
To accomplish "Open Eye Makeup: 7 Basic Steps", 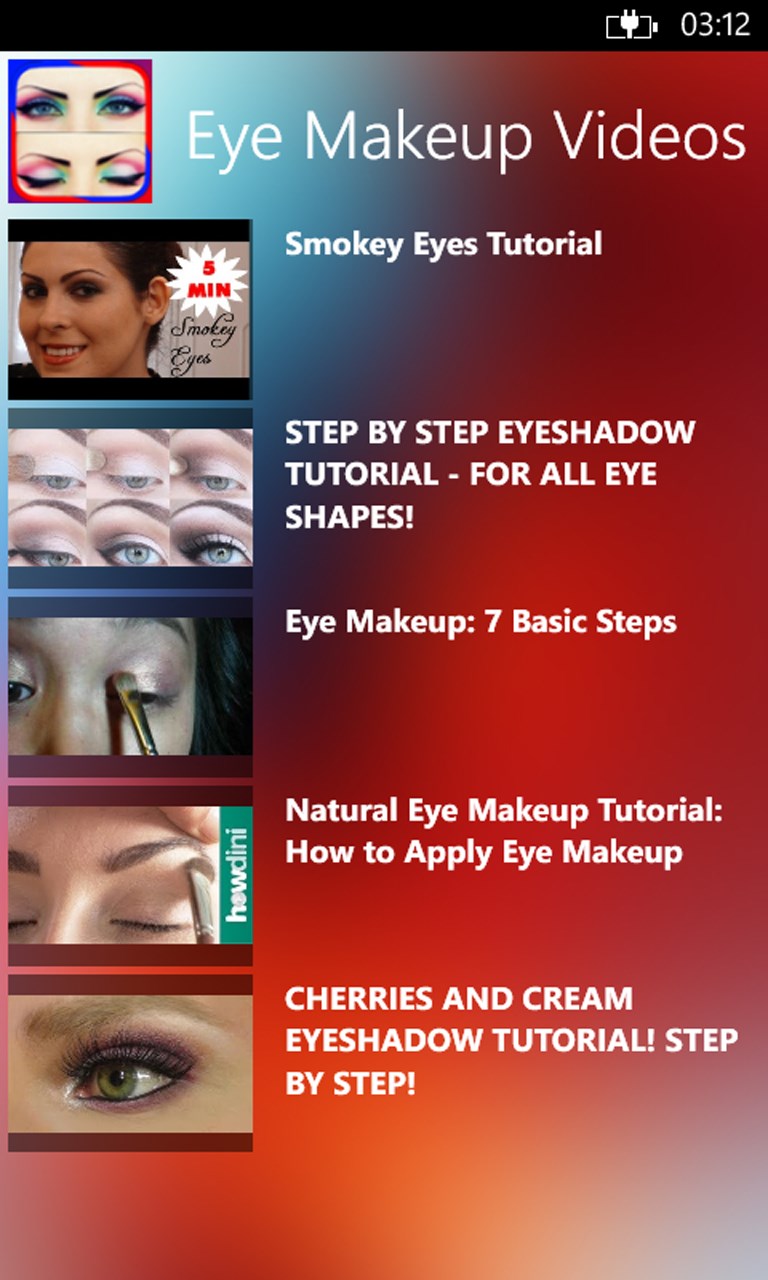I will pos(480,622).
